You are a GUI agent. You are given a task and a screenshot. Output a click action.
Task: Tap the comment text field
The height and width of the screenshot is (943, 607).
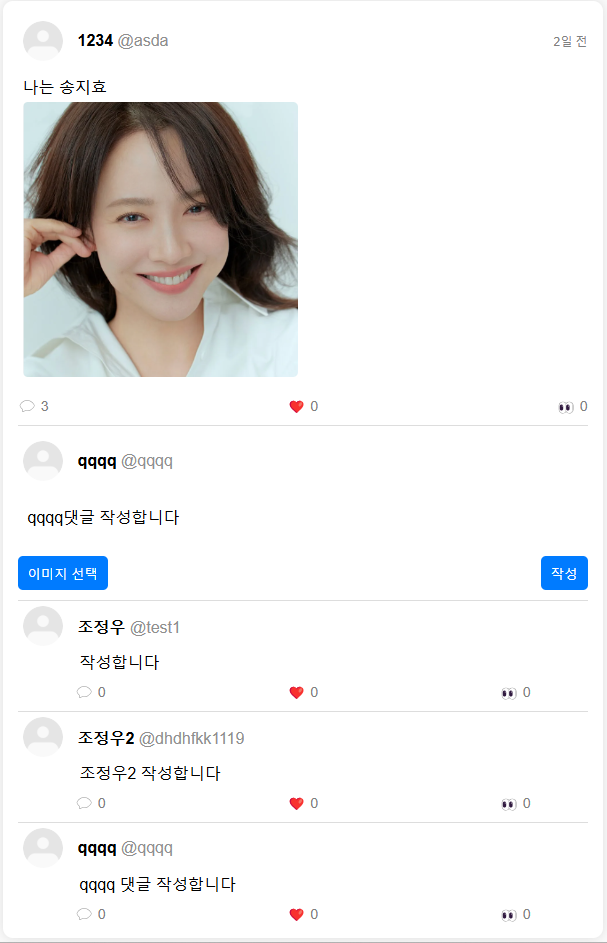[x=300, y=518]
